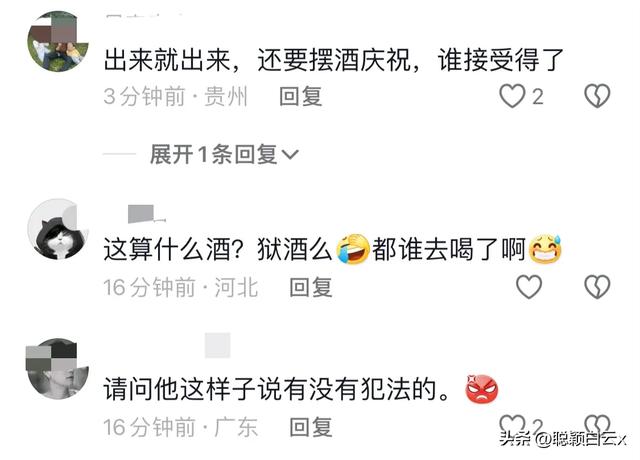Image resolution: width=640 pixels, height=460 pixels.
Task: Reply to the Hebei comment
Action: tap(311, 287)
